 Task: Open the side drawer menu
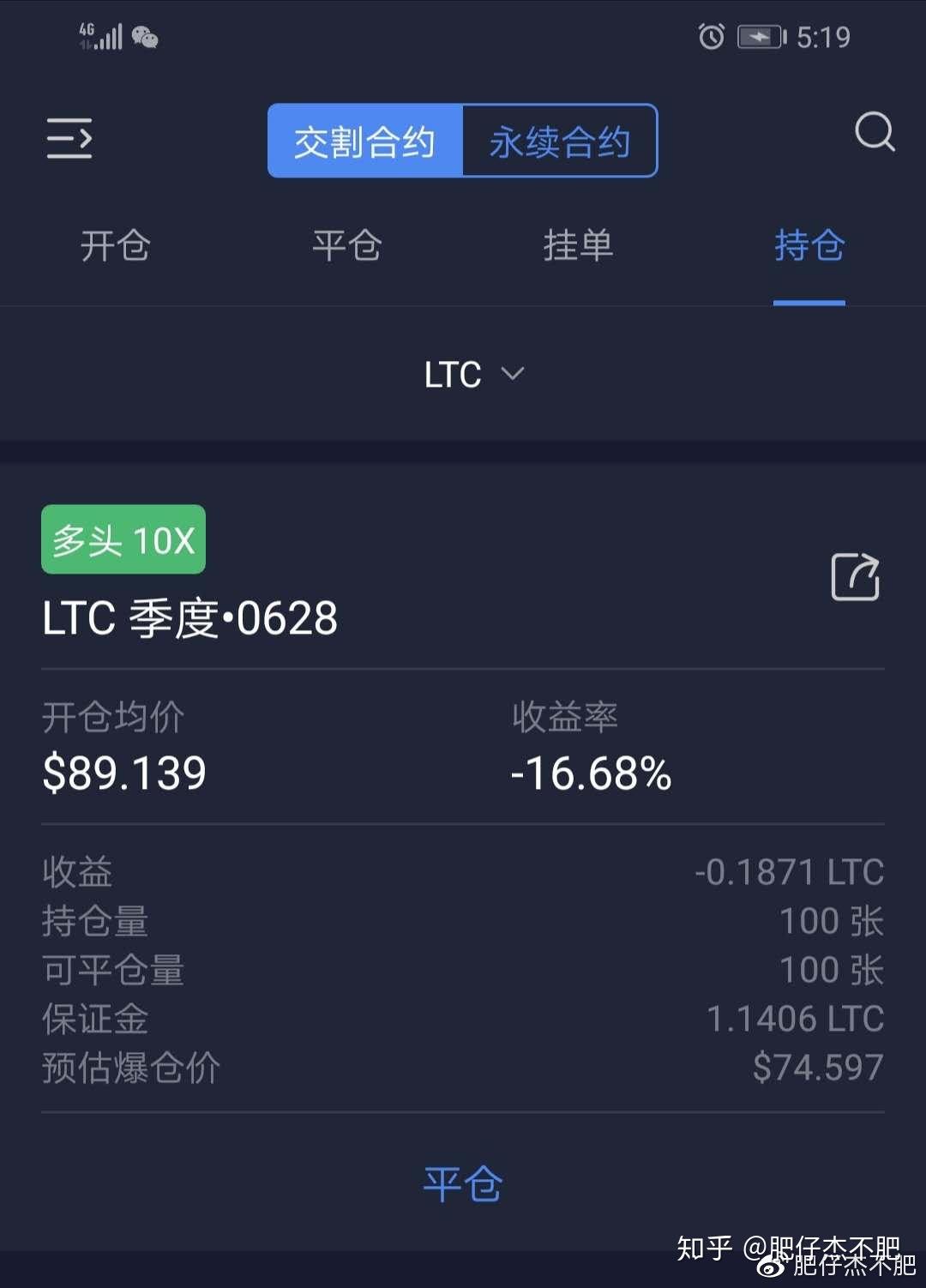69,139
